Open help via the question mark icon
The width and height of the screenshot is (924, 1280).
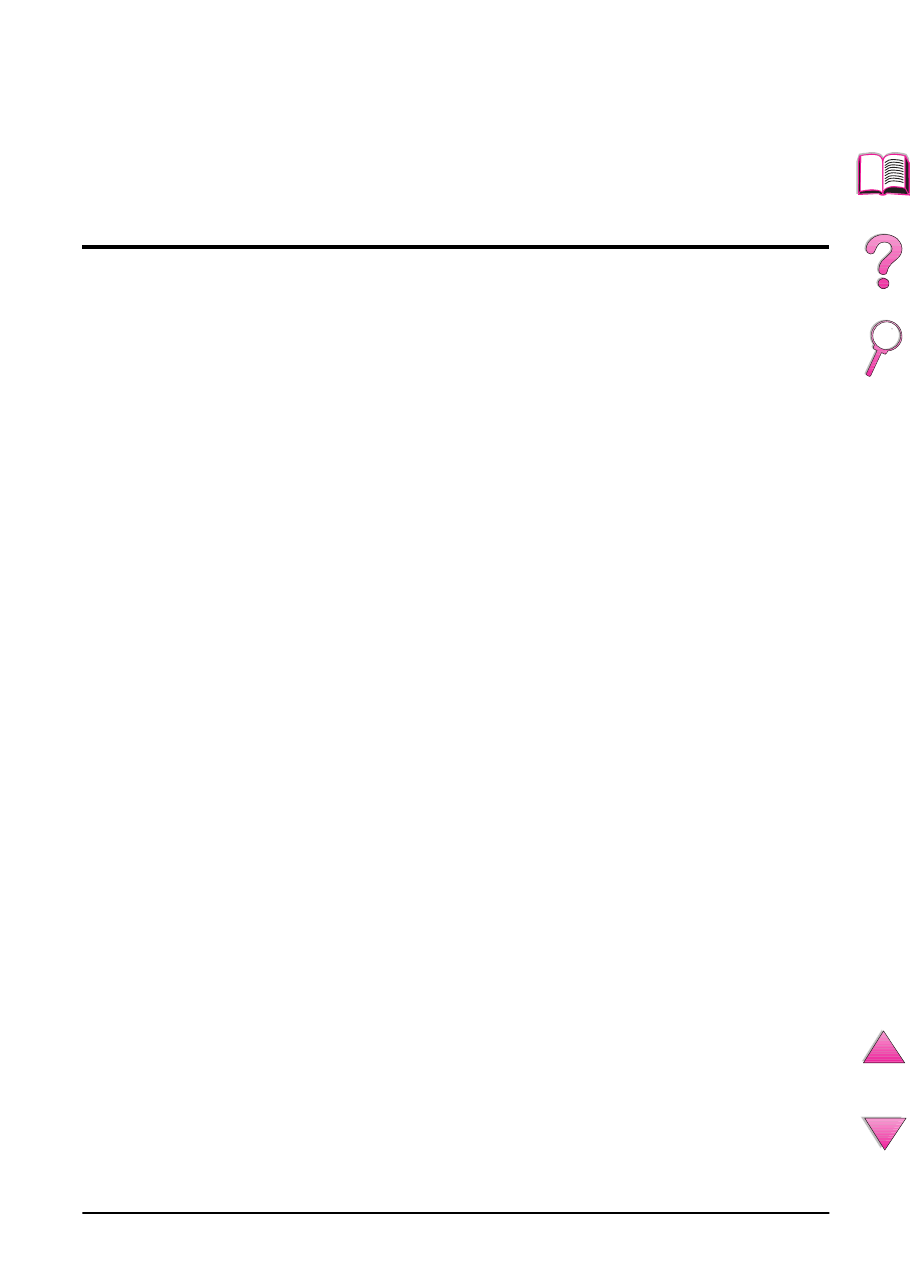[x=884, y=262]
